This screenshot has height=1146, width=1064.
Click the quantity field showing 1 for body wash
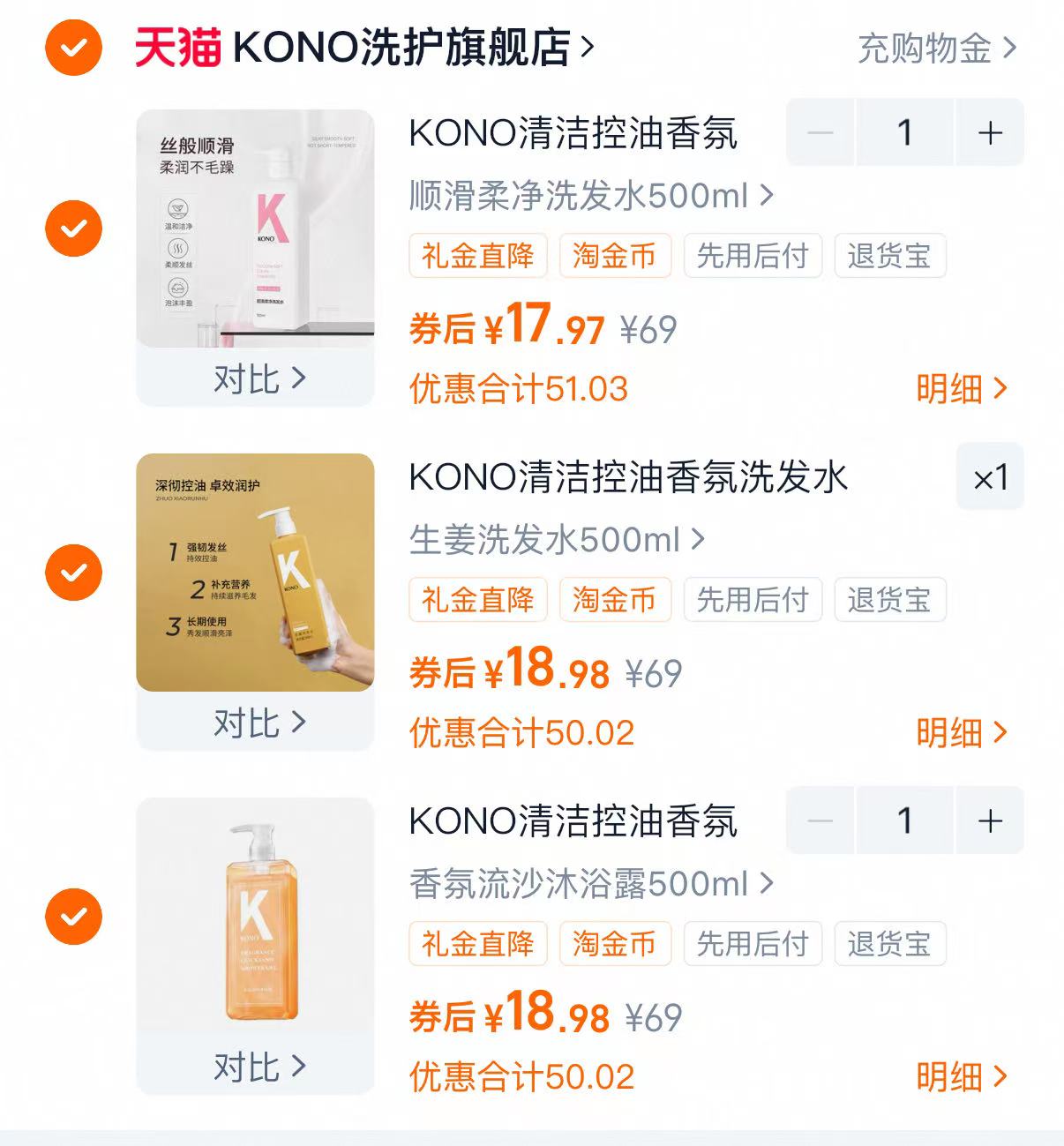(905, 820)
